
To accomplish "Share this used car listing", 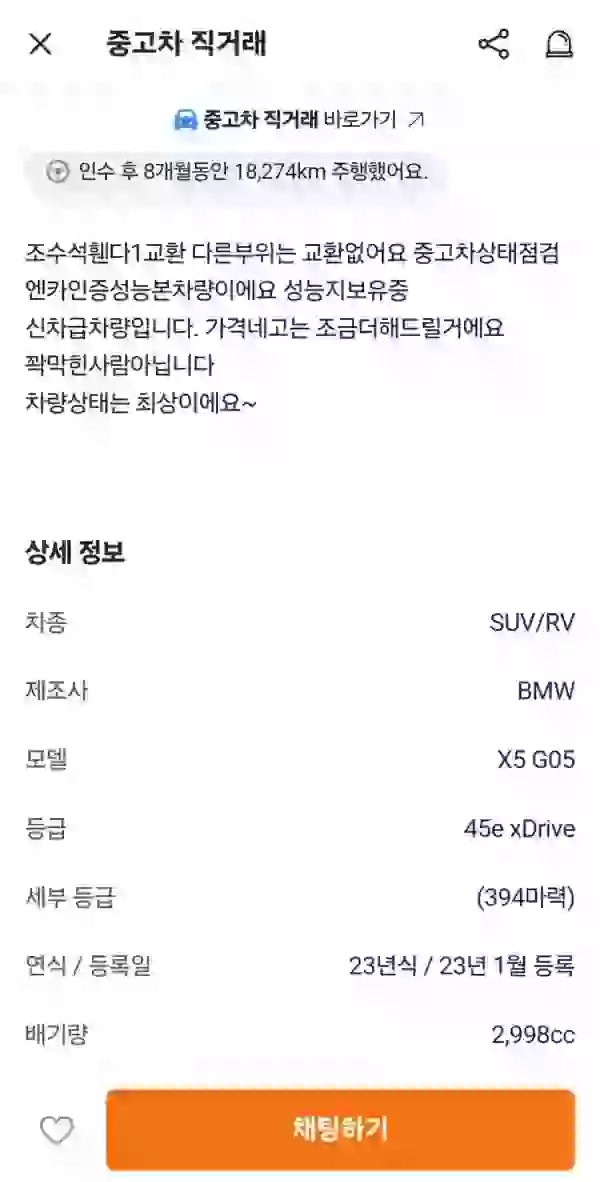I will [493, 44].
